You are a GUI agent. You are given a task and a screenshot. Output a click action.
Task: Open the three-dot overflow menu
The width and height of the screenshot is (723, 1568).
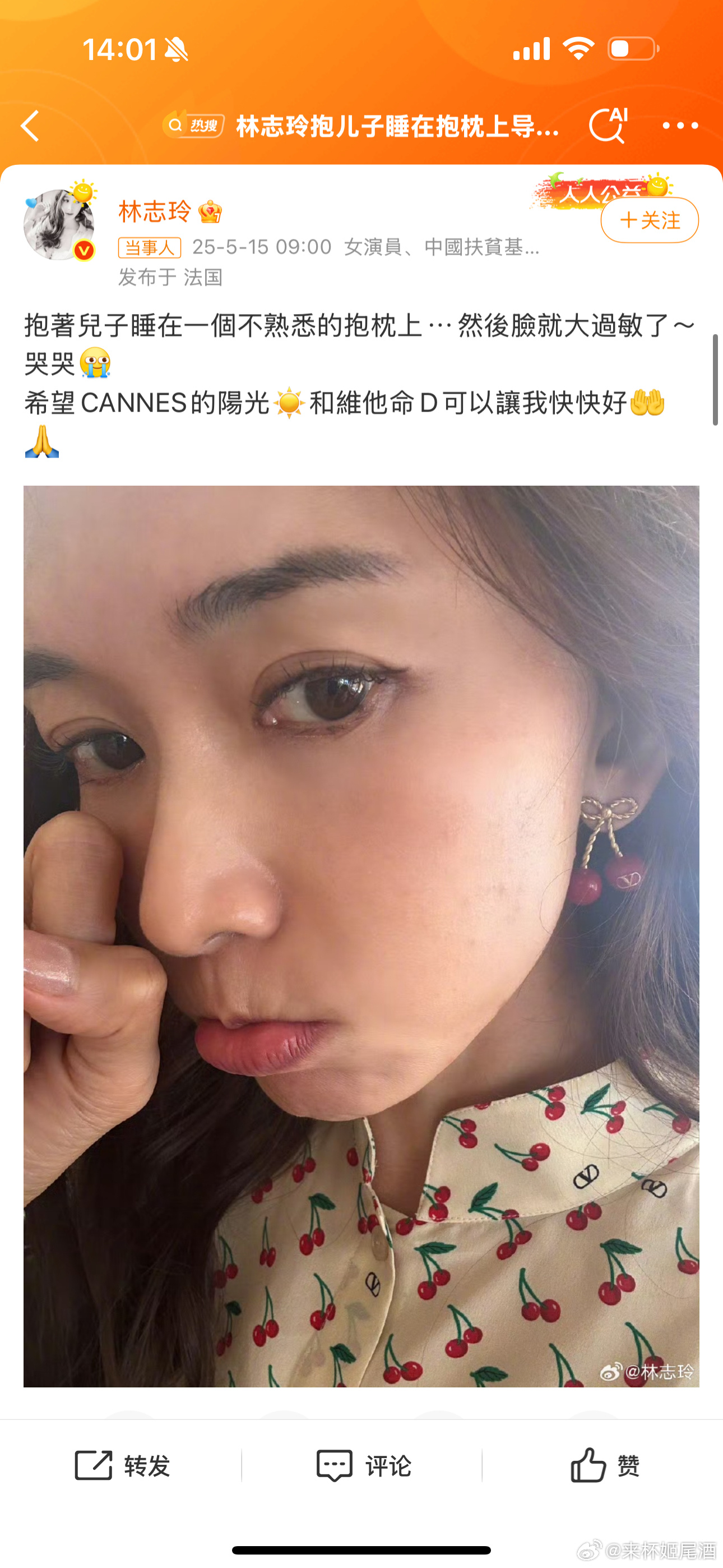click(680, 126)
